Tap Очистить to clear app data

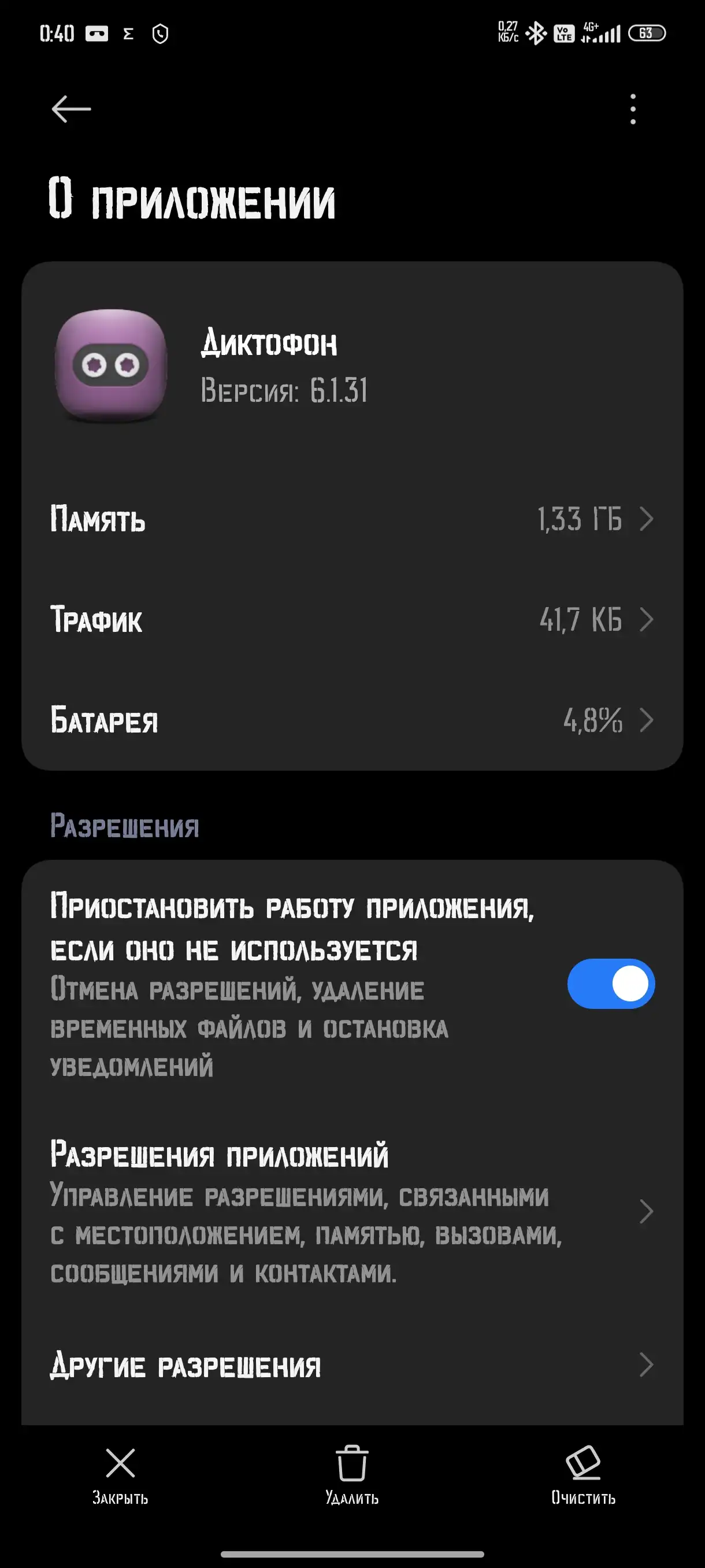(x=582, y=1474)
